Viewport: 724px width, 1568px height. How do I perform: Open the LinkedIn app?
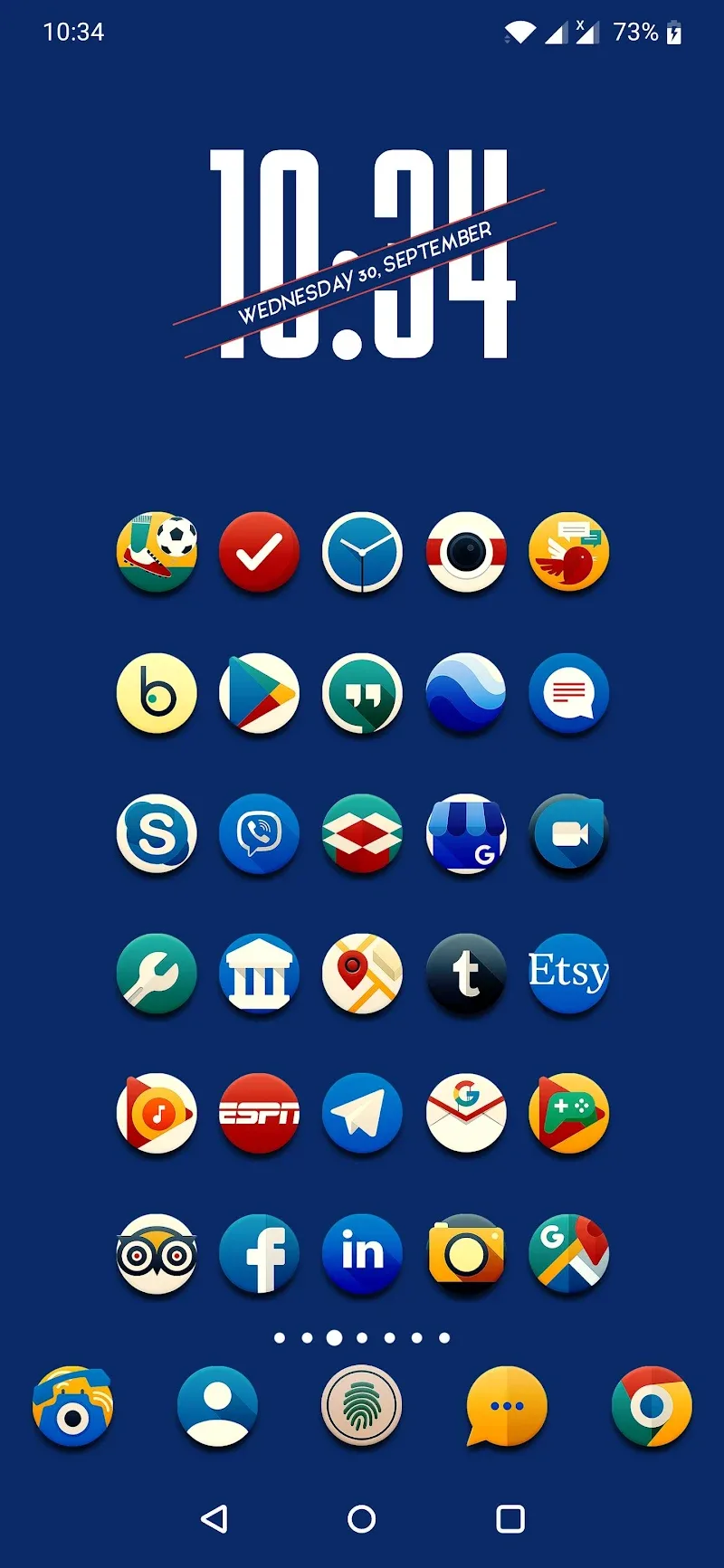(362, 1254)
